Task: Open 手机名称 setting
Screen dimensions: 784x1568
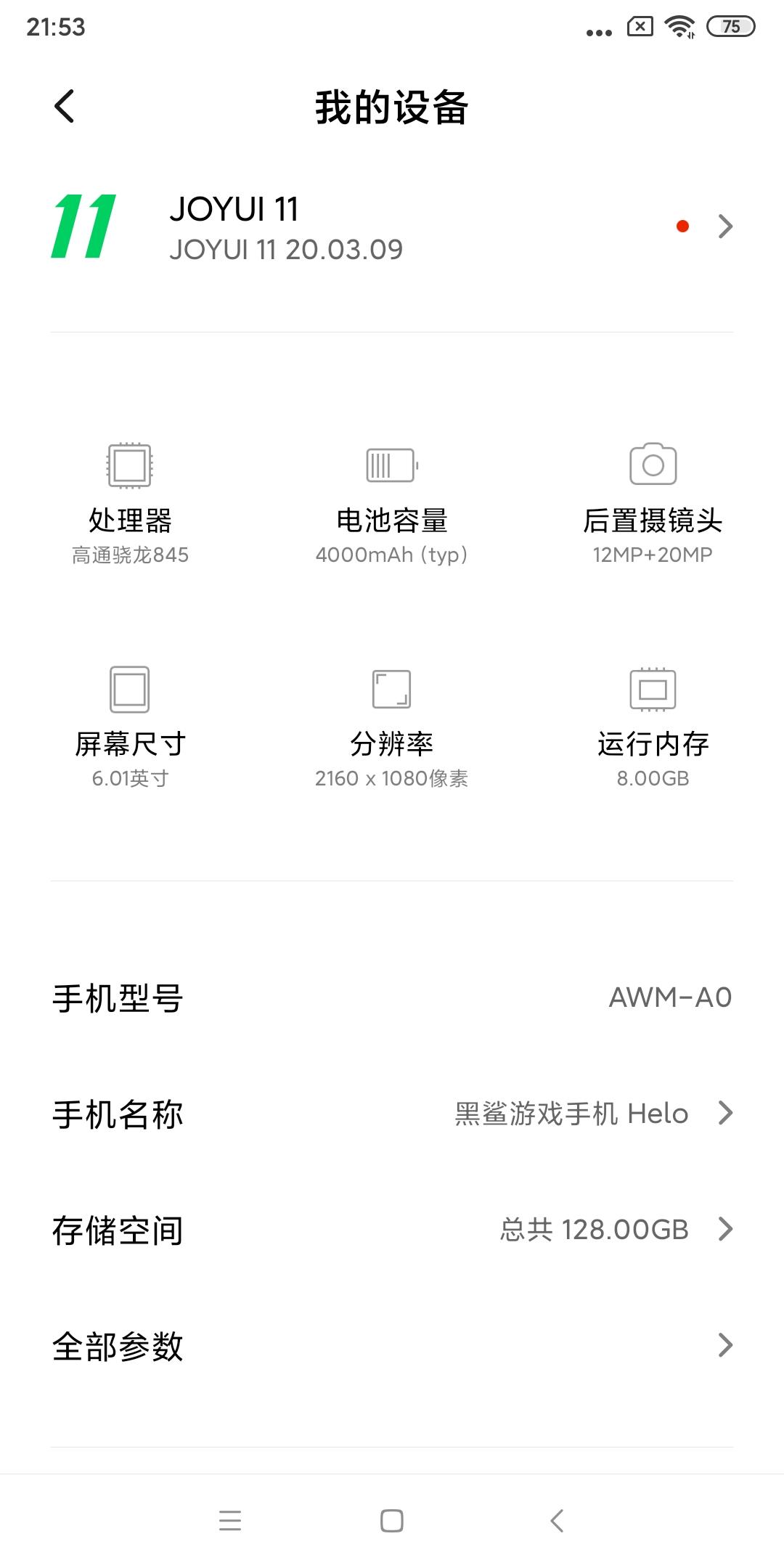Action: pyautogui.click(x=392, y=1114)
